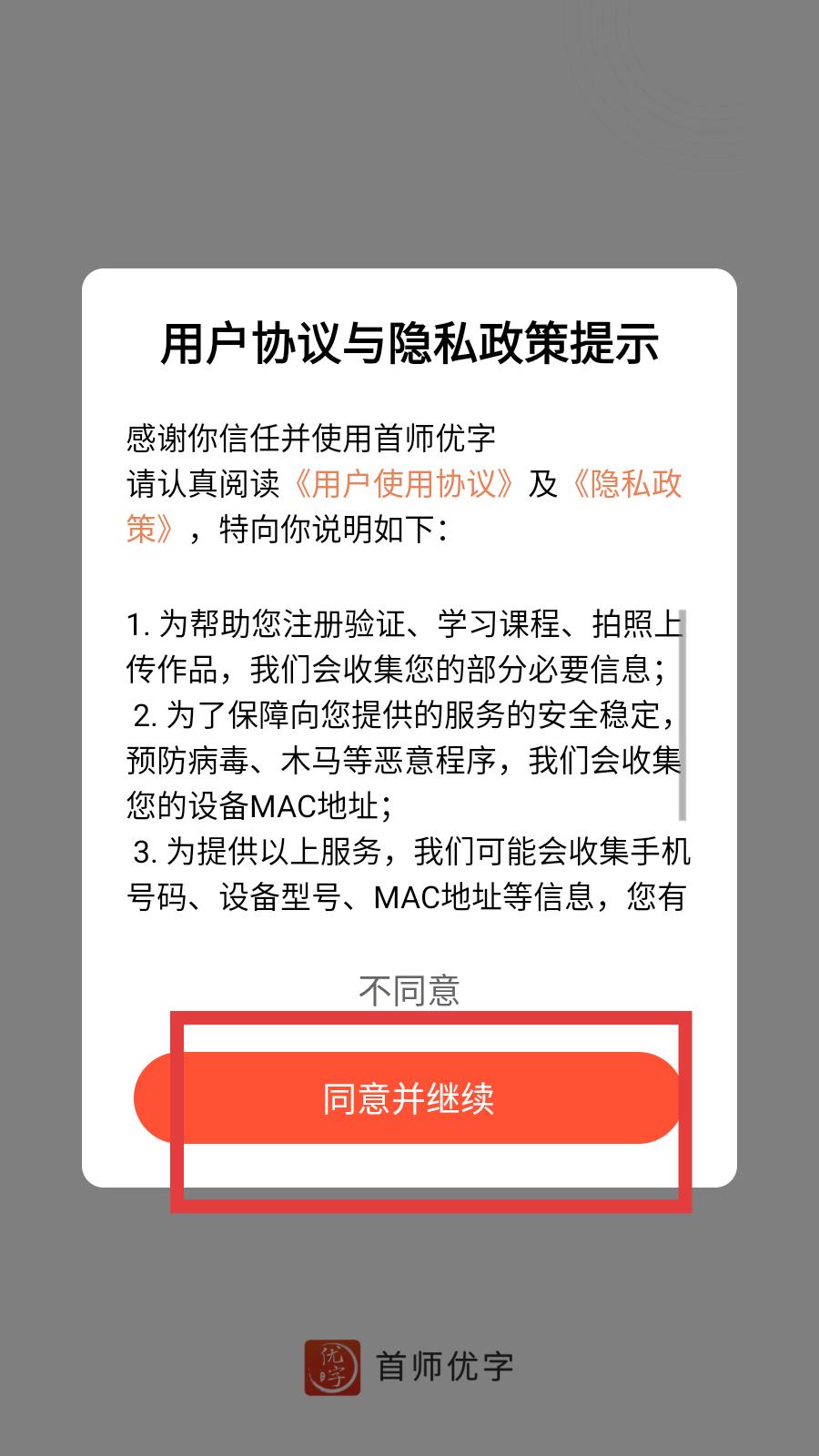Tap 同意并继续 to accept
Image resolution: width=819 pixels, height=1456 pixels.
(408, 1097)
